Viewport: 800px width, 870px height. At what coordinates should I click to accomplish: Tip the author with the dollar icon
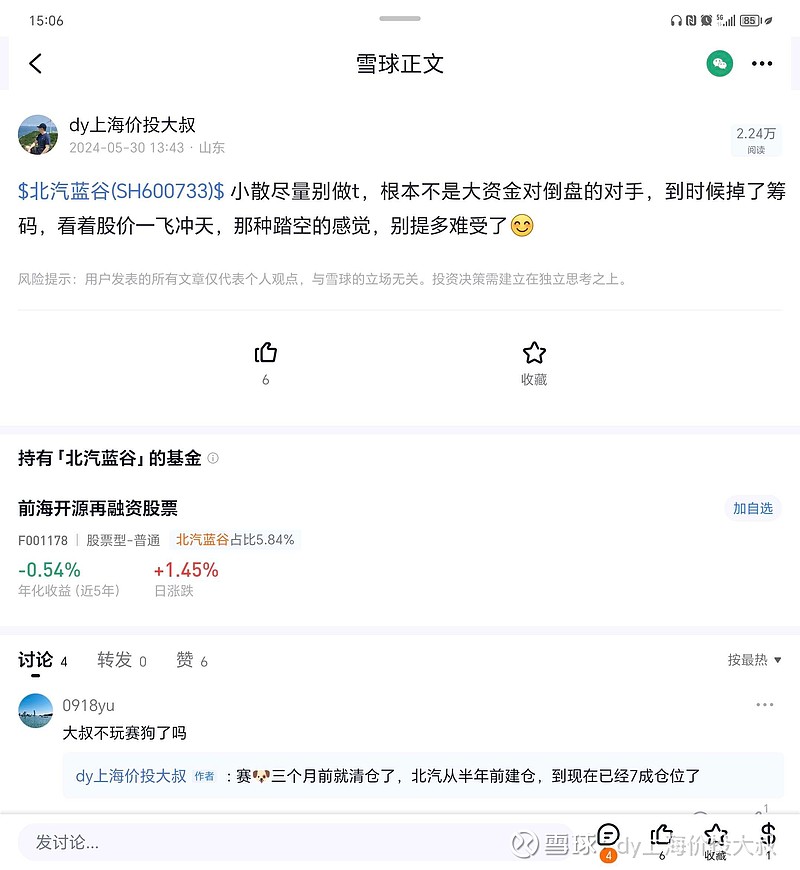(767, 837)
